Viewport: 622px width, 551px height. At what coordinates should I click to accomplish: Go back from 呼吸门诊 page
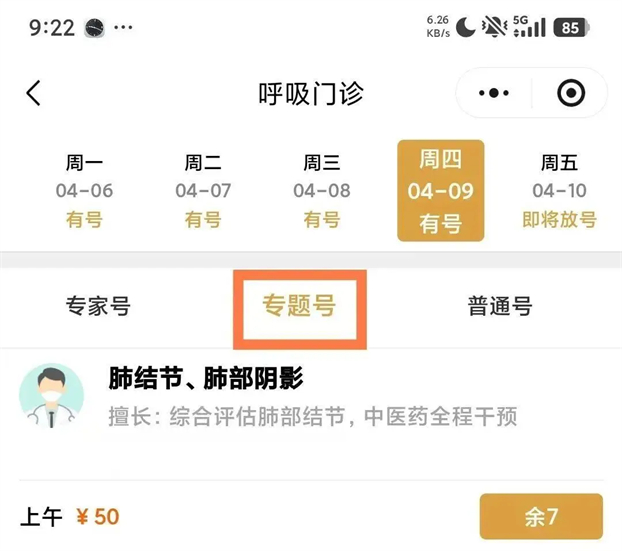(x=34, y=94)
